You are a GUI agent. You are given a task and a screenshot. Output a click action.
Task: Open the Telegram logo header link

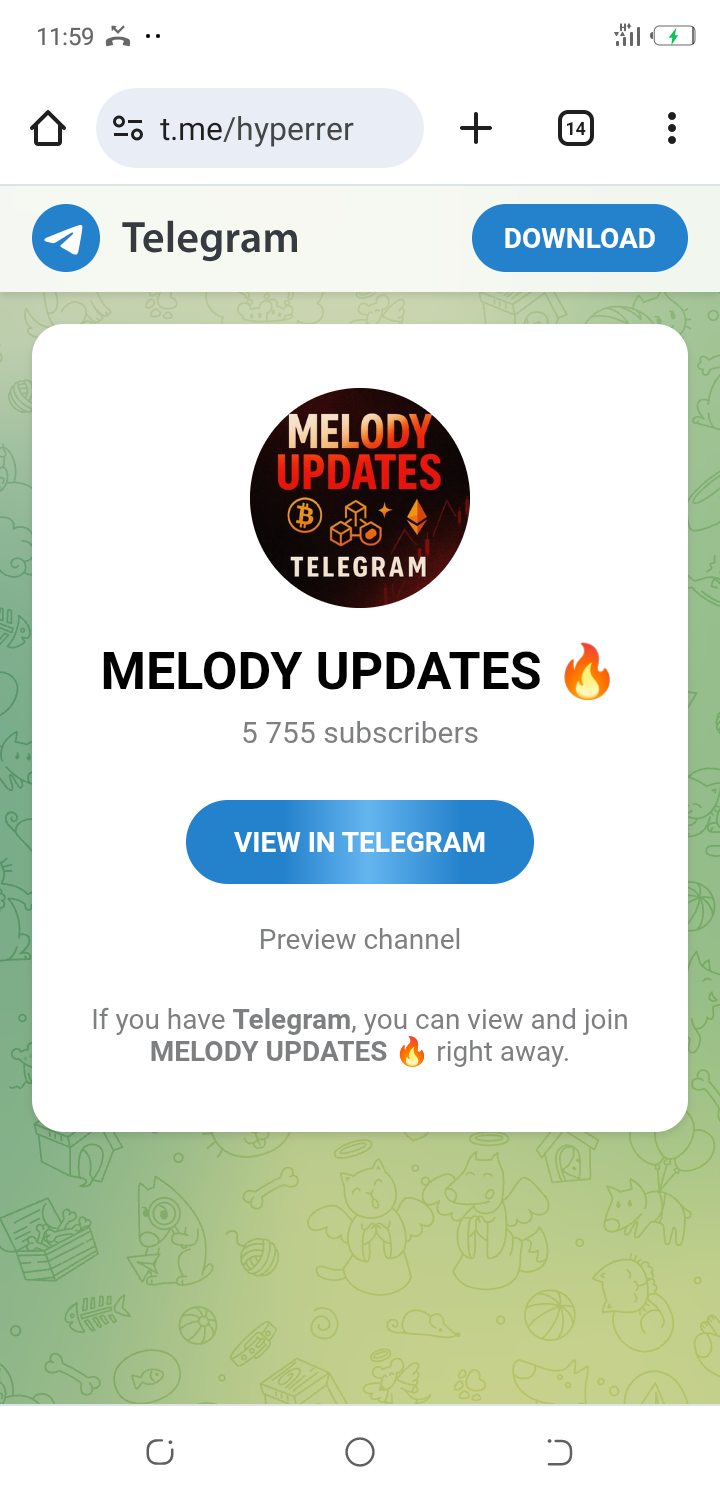click(x=166, y=238)
